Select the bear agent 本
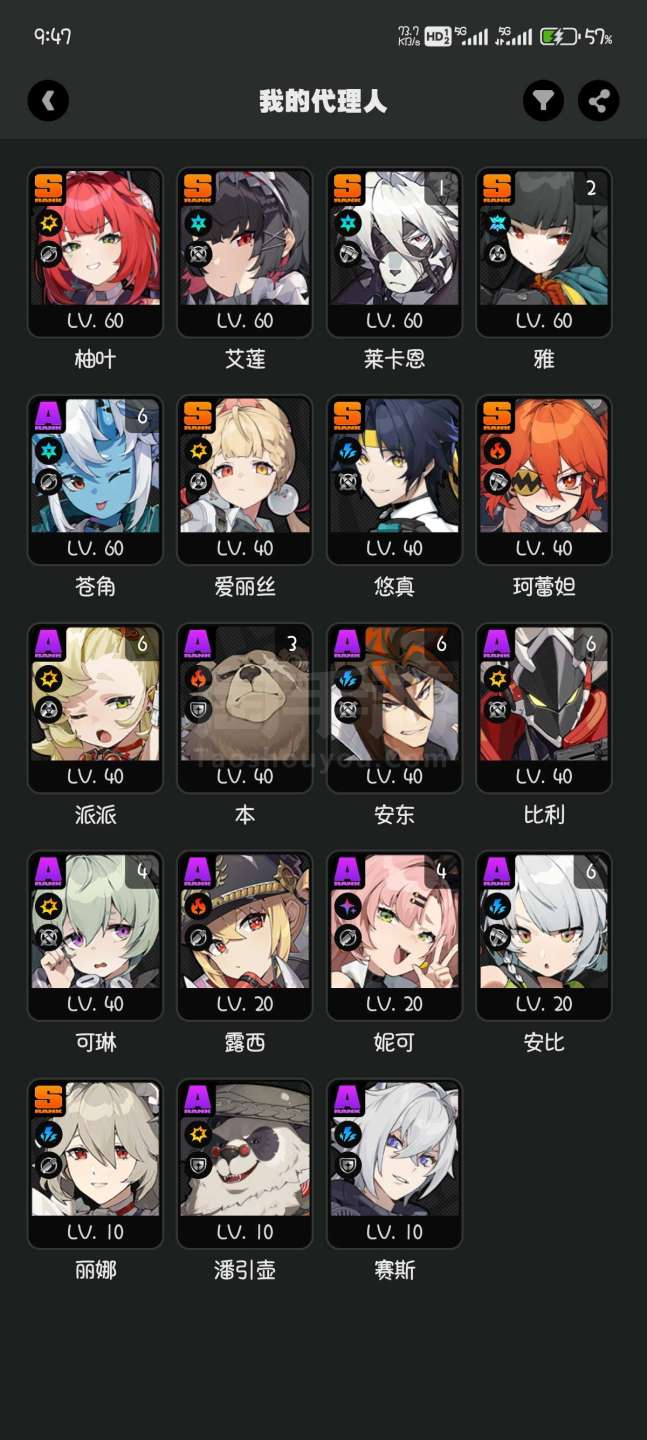This screenshot has height=1440, width=647. pos(245,708)
